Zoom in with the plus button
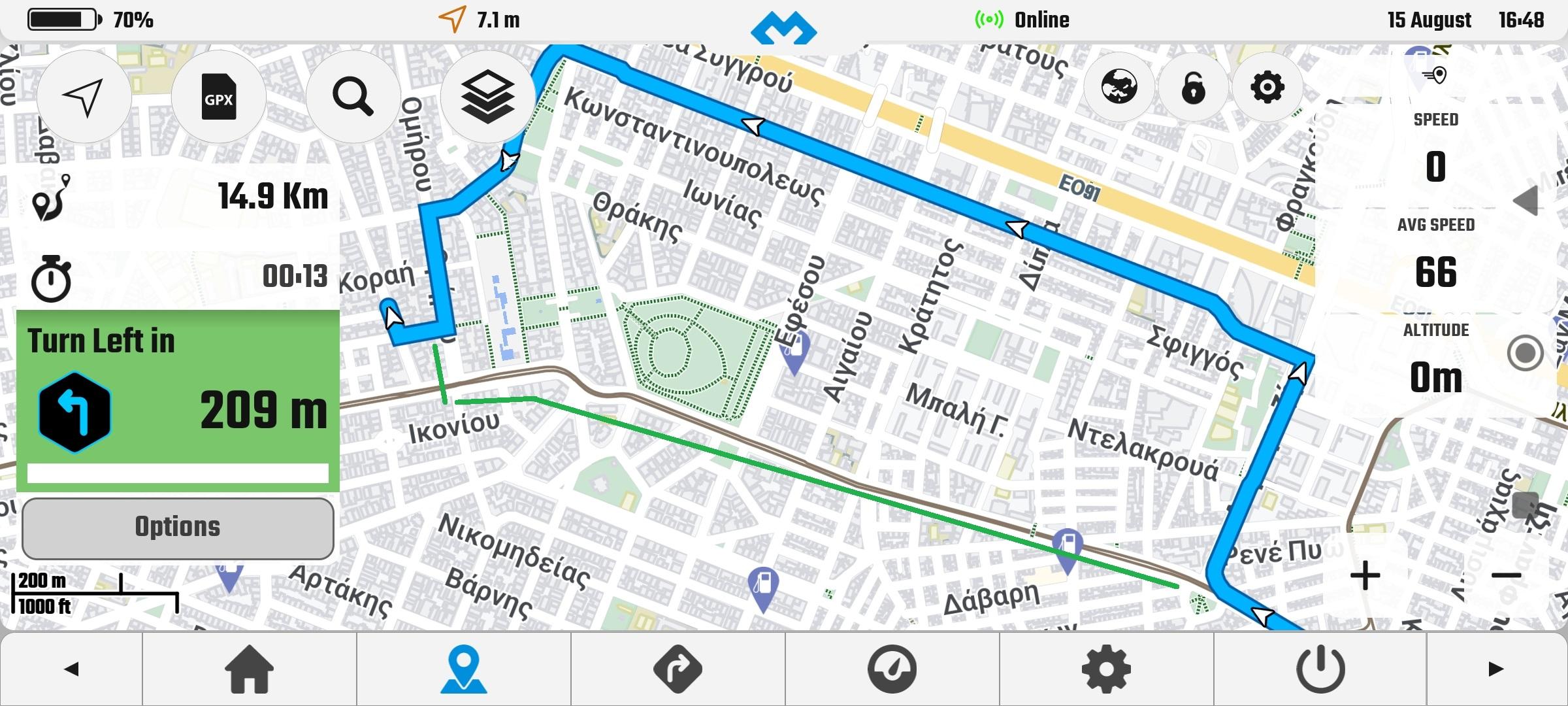 pyautogui.click(x=1365, y=576)
